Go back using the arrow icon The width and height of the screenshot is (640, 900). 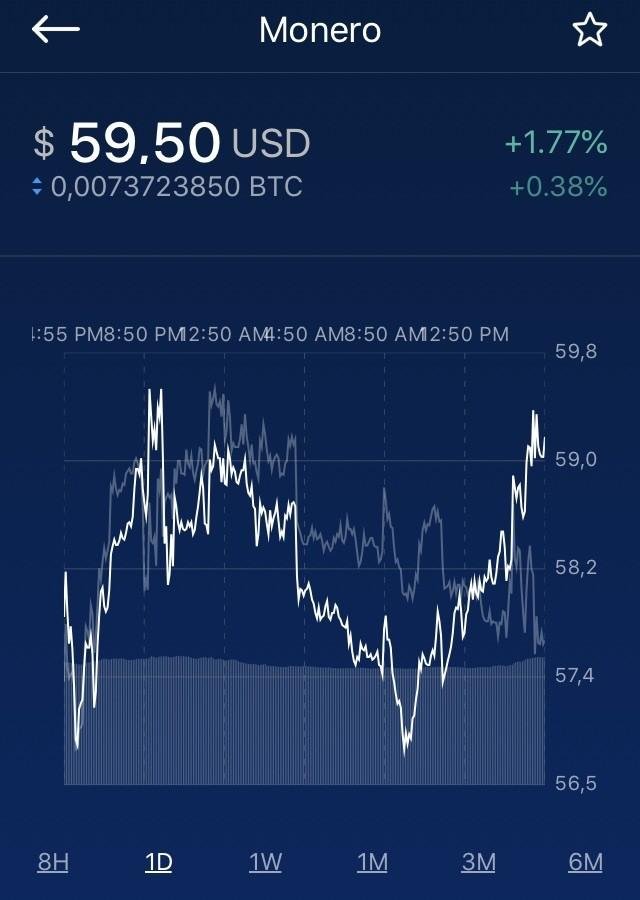[x=56, y=29]
